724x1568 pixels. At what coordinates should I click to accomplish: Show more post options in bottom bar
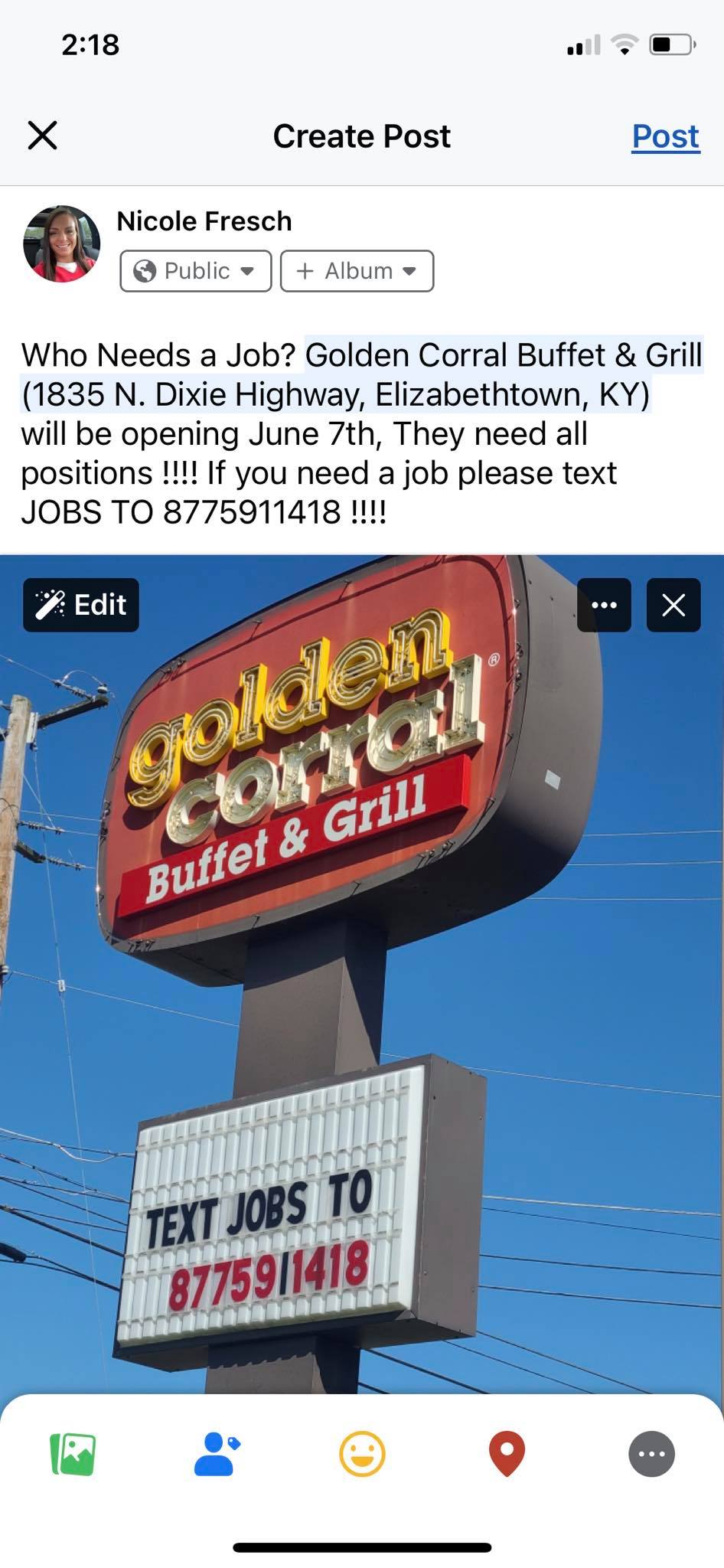(x=651, y=1453)
